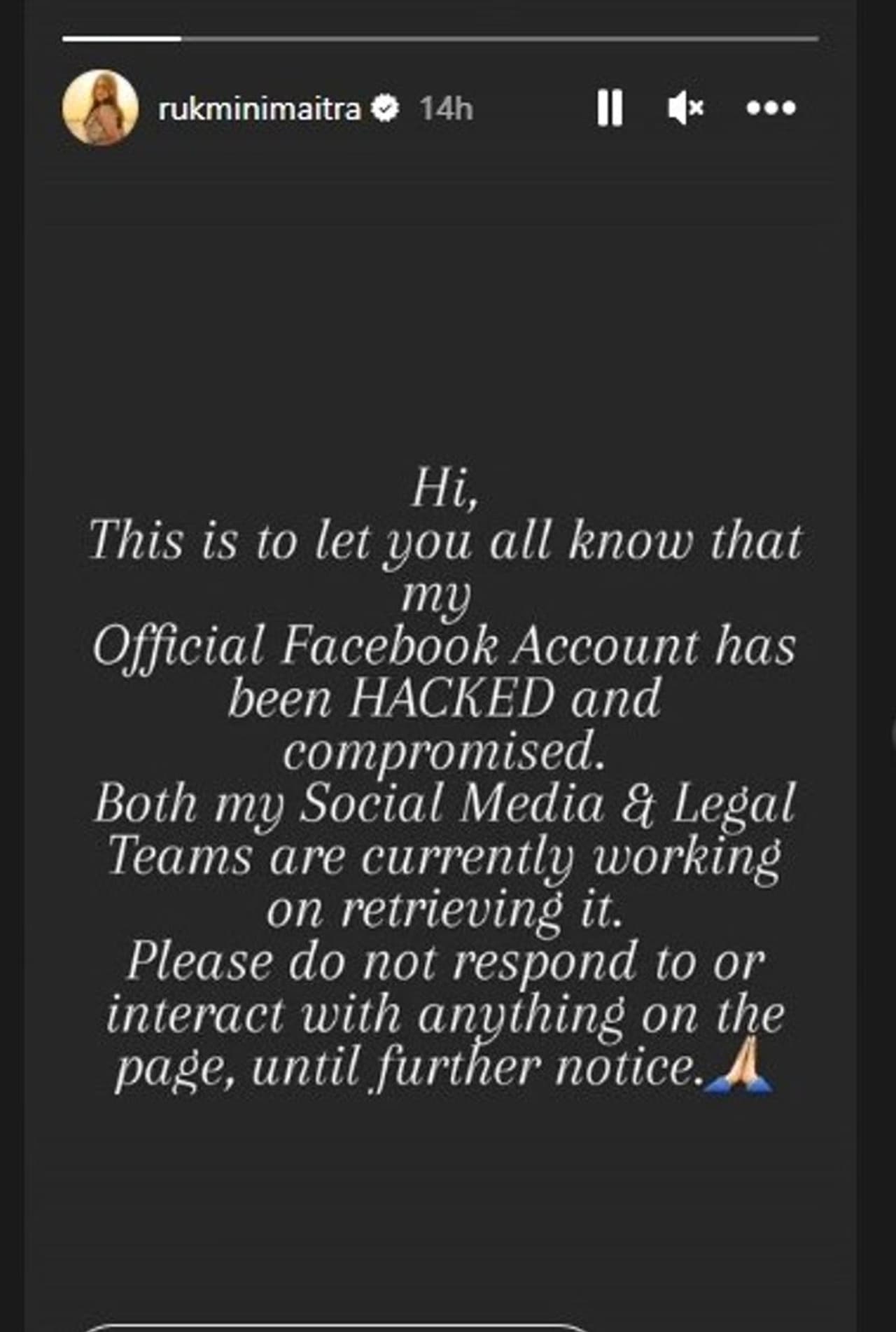Pause the story playback
This screenshot has height=1332, width=896.
pyautogui.click(x=609, y=109)
